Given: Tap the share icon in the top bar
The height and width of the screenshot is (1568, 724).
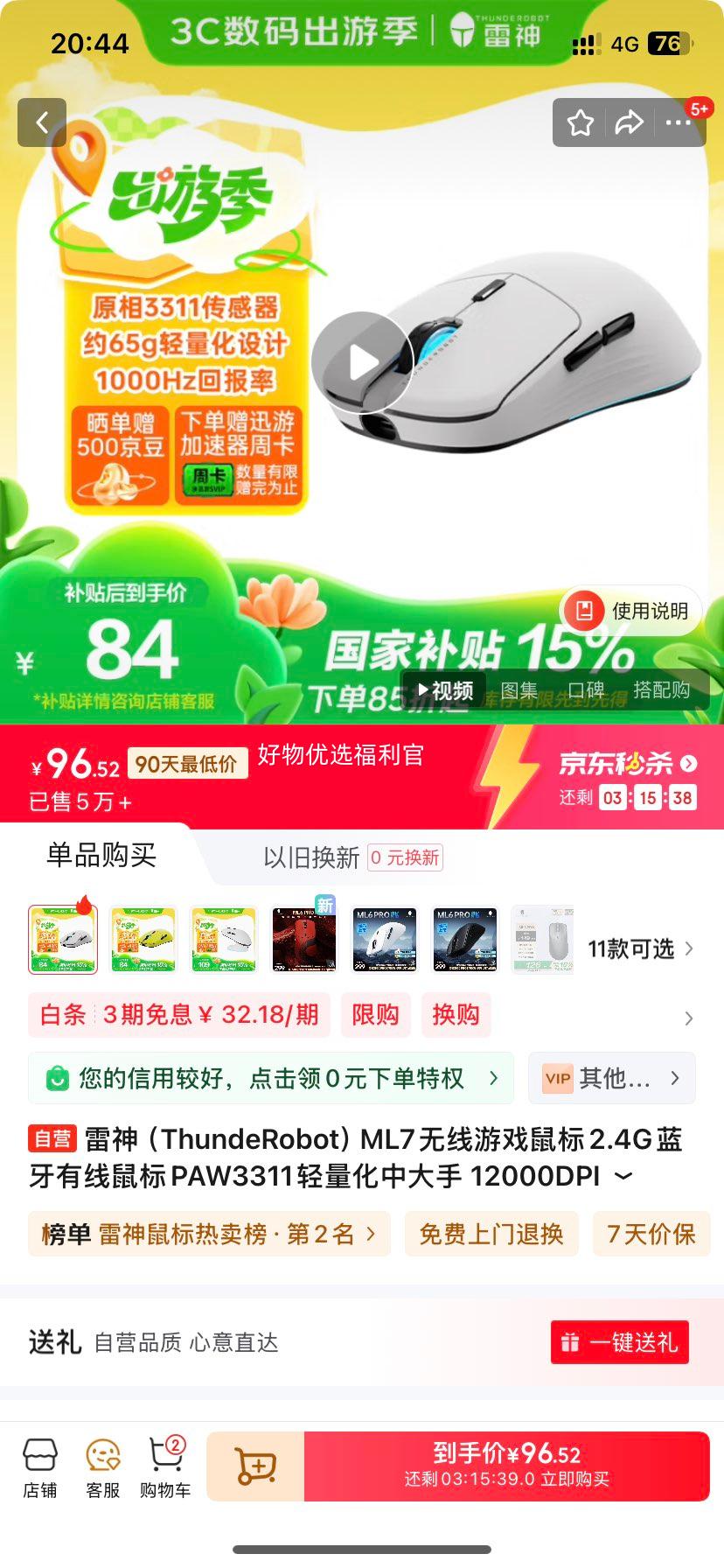Looking at the screenshot, I should click(628, 122).
